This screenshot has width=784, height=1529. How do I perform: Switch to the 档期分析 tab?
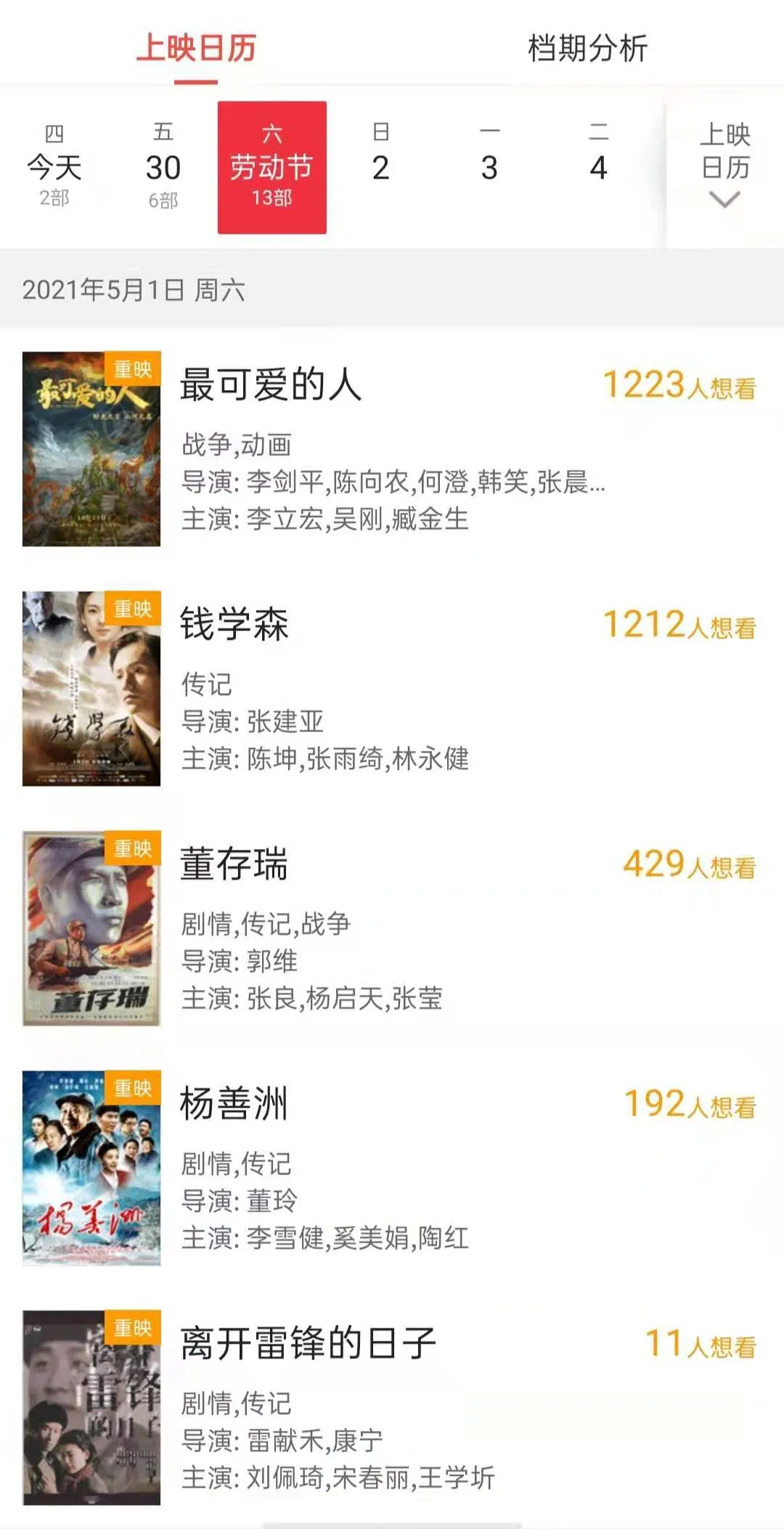587,49
